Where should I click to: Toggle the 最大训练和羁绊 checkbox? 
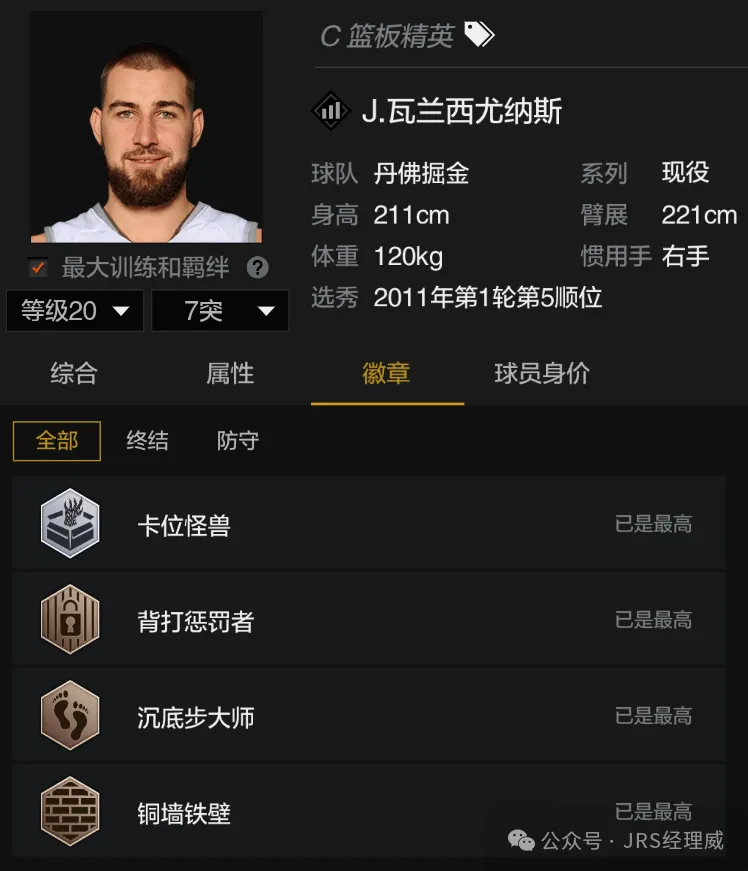coord(39,268)
